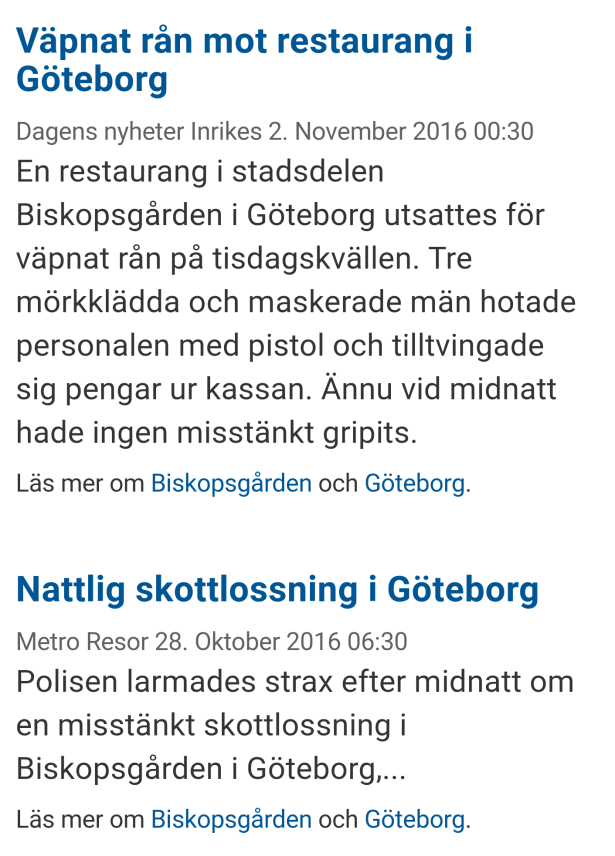
Task: Open Göteborg link under the skottlossning article
Action: [x=414, y=820]
